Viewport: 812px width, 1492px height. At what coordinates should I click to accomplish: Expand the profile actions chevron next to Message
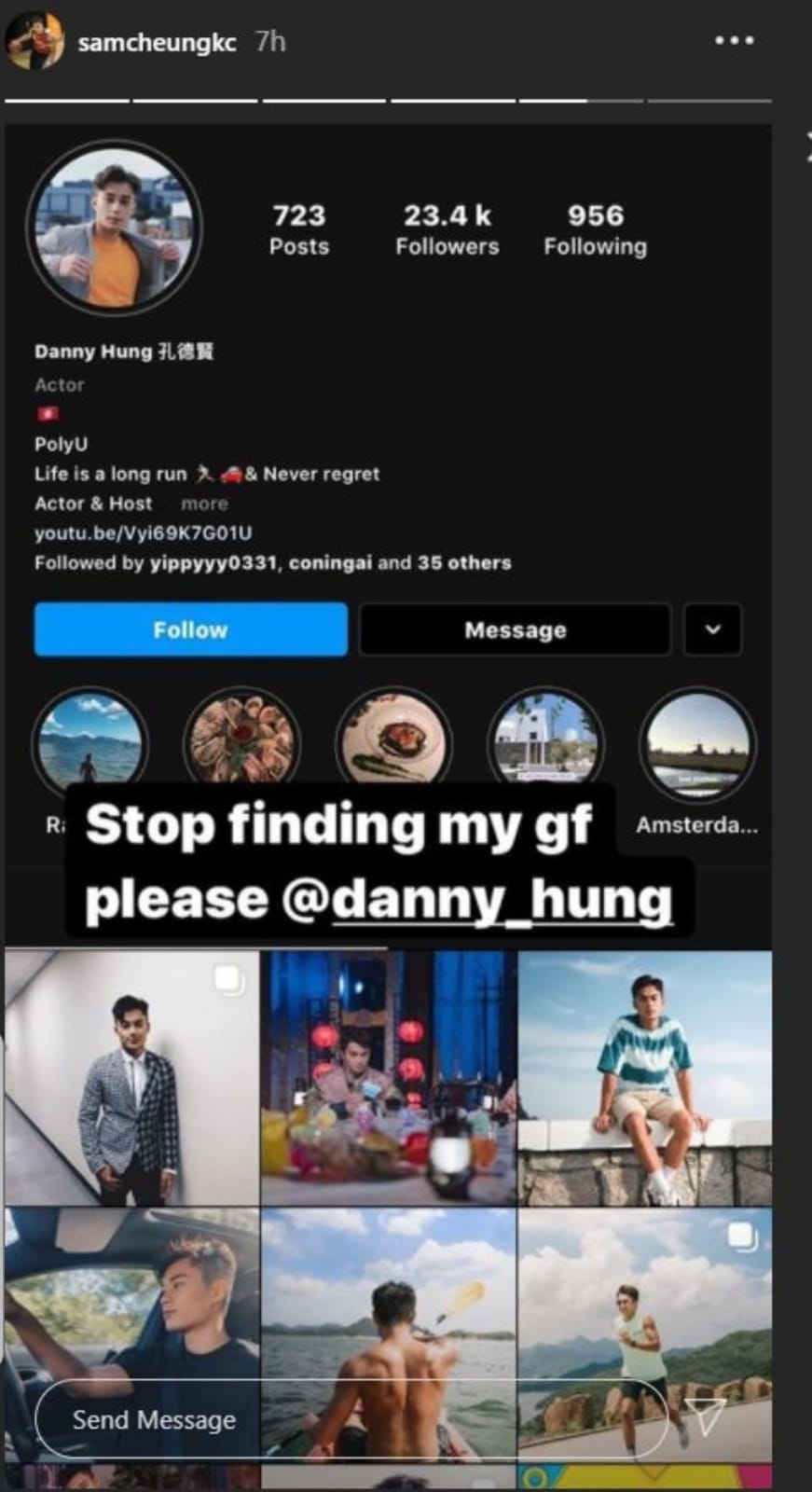point(712,629)
